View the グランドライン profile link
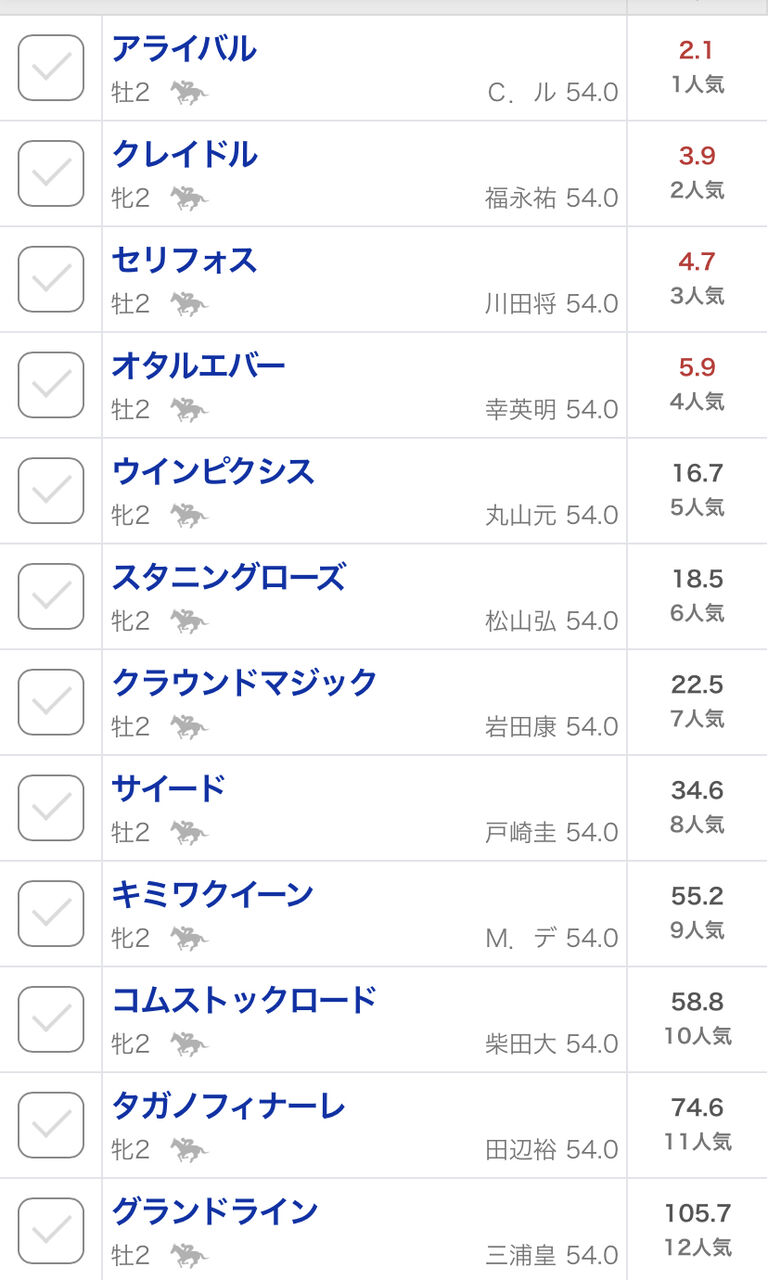This screenshot has width=768, height=1280. coord(214,1212)
